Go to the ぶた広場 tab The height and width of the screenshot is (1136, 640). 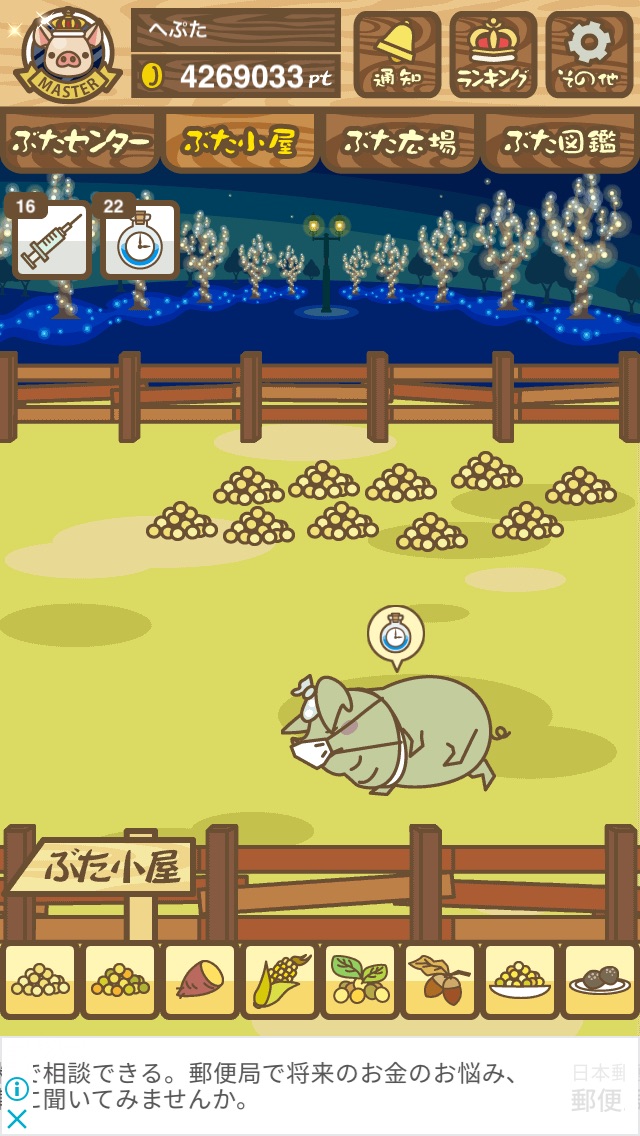pos(400,142)
